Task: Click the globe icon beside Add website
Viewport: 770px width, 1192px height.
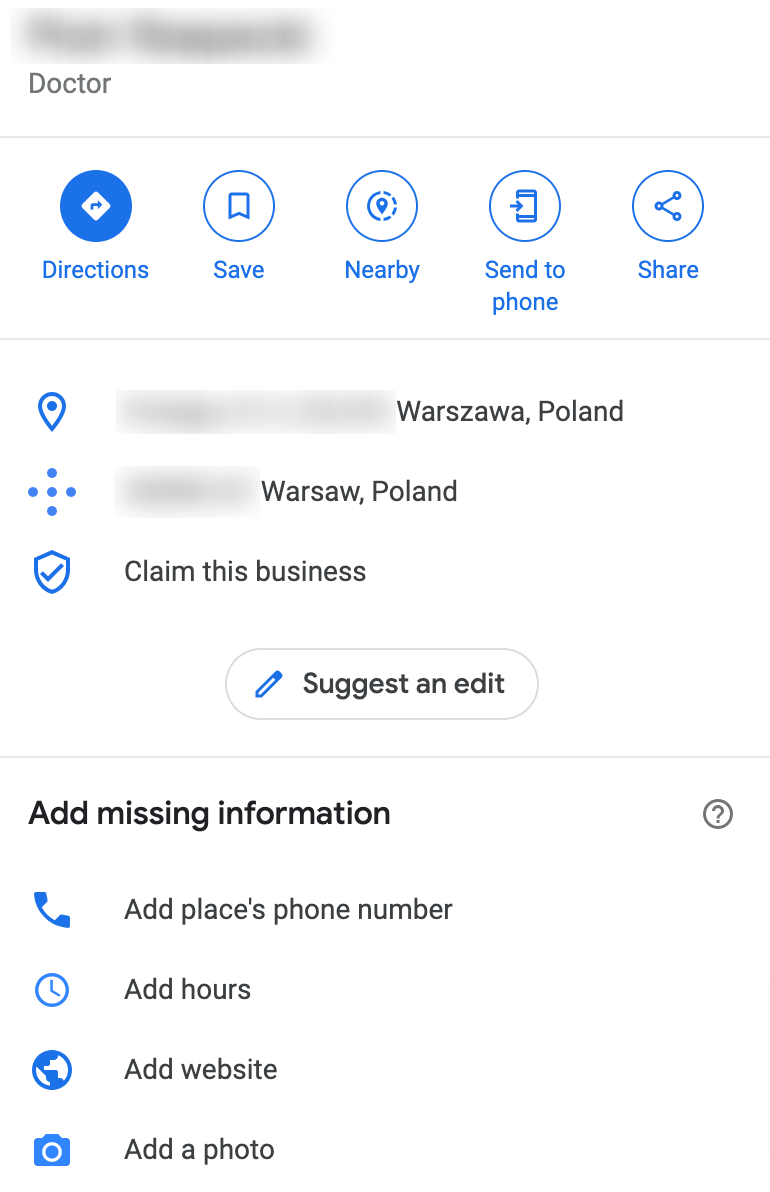Action: click(x=51, y=1069)
